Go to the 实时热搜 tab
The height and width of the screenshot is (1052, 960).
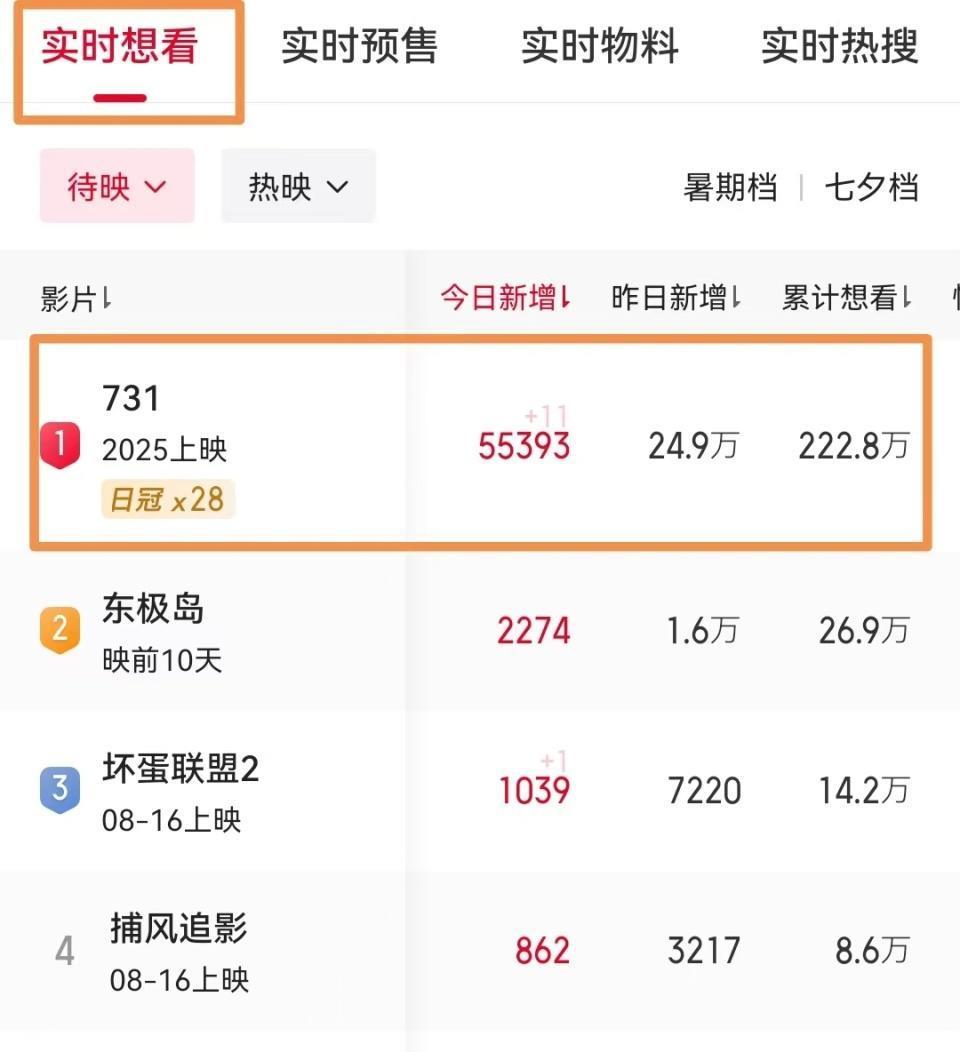839,46
